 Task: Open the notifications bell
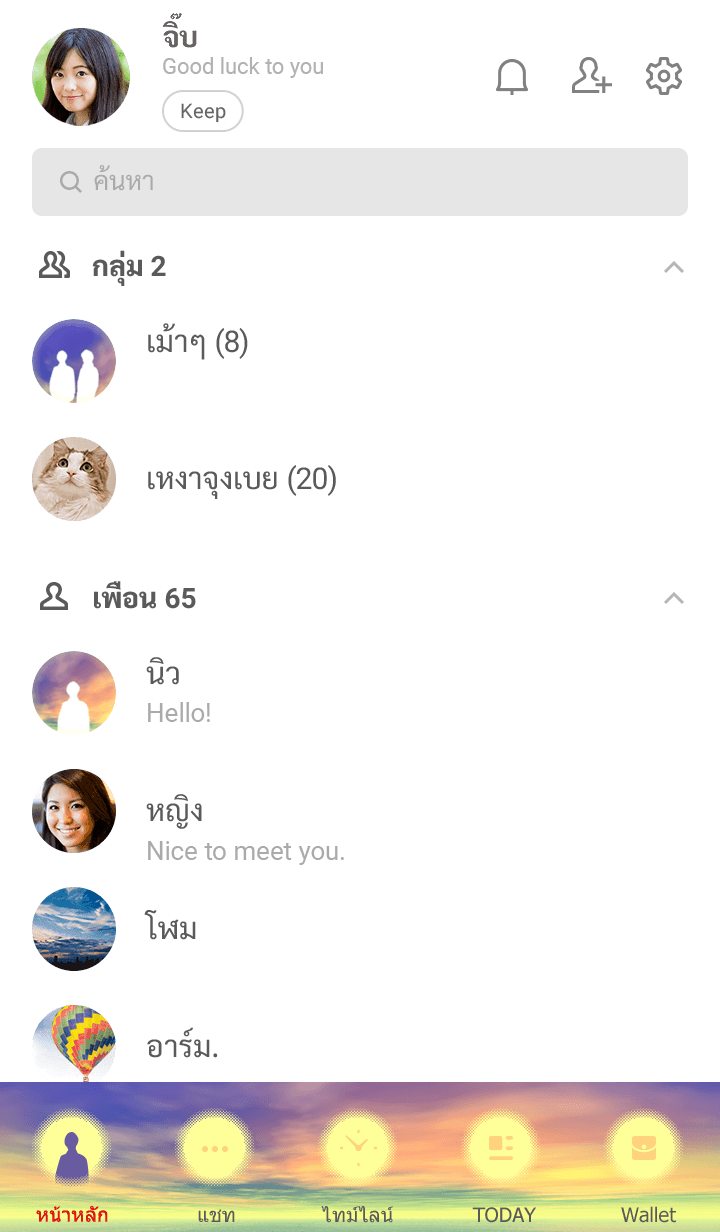pos(512,77)
